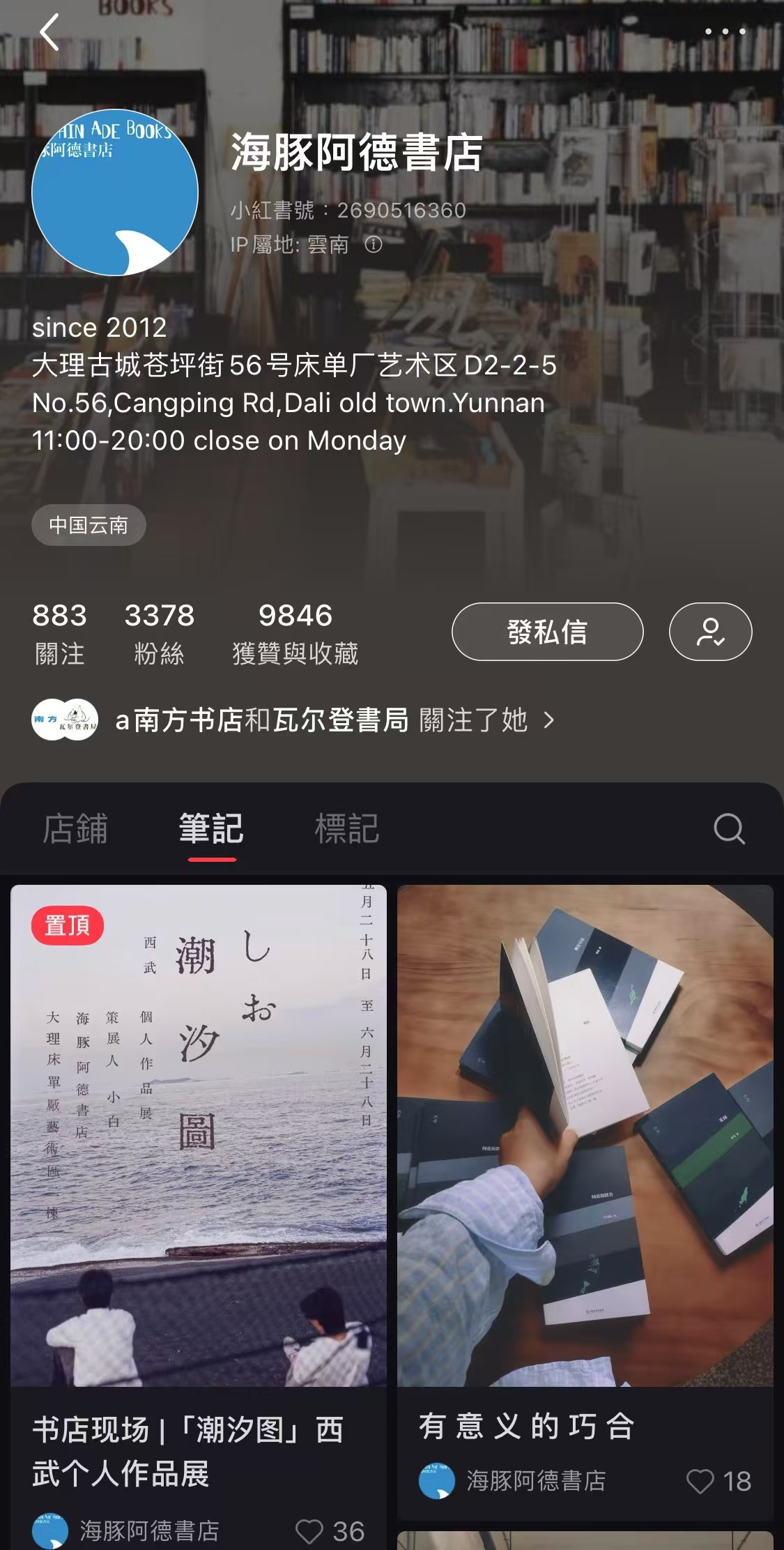This screenshot has width=784, height=1550.
Task: Like the 潮汐图 exhibition note
Action: (x=309, y=1531)
